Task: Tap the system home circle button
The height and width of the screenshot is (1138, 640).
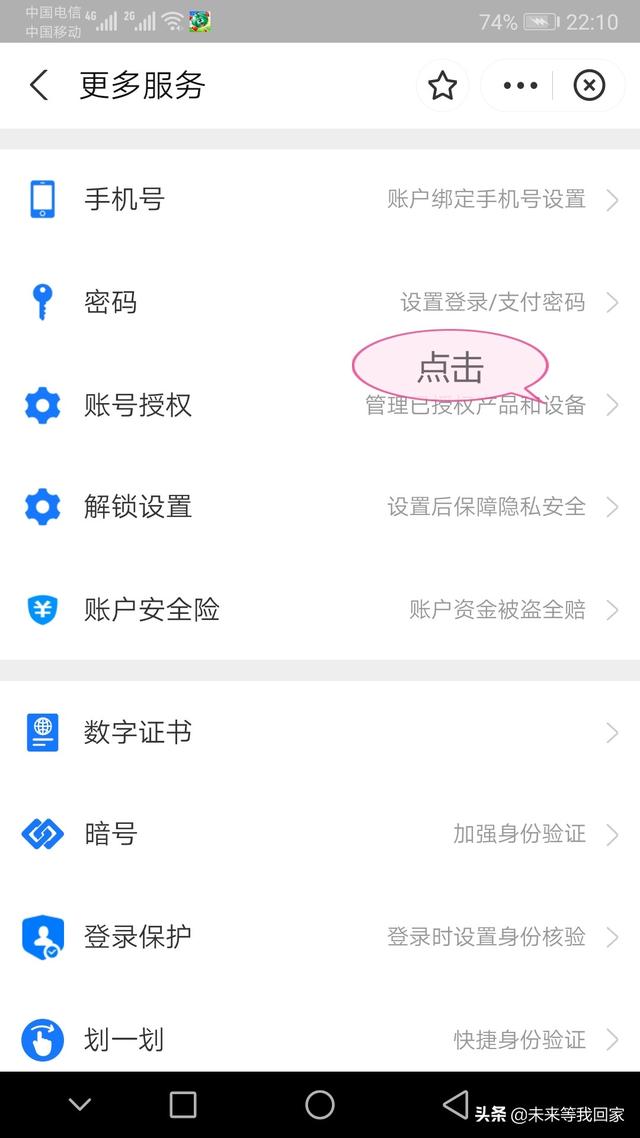Action: (x=320, y=1105)
